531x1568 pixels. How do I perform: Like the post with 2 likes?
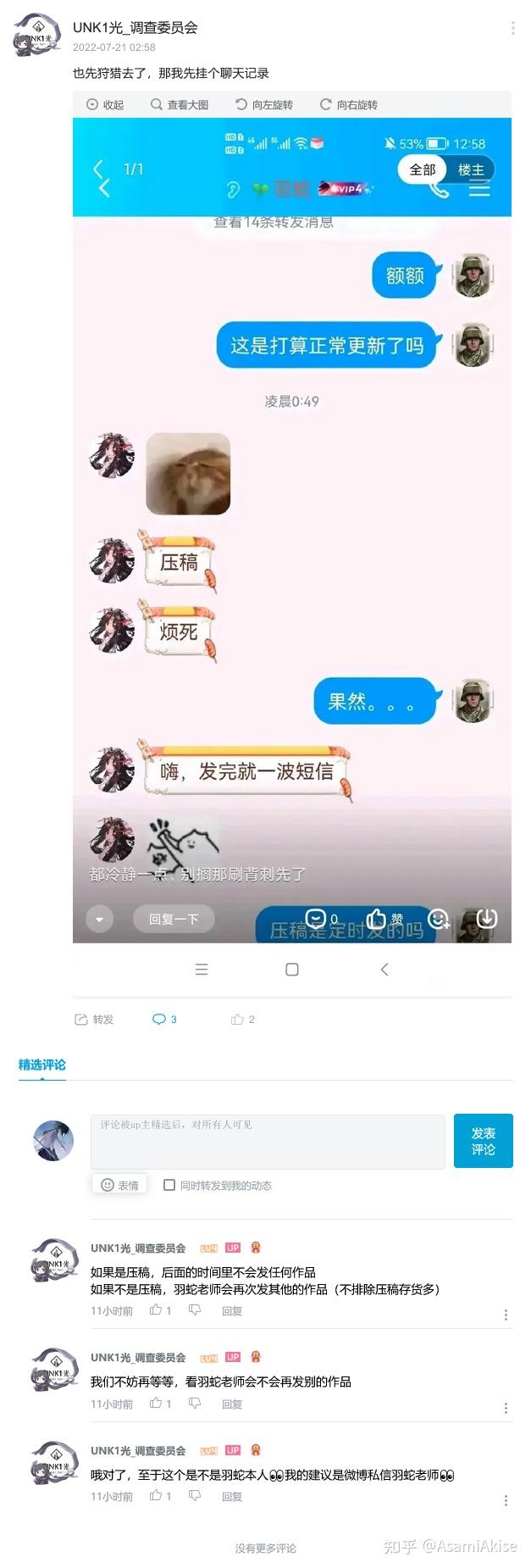point(243,1020)
